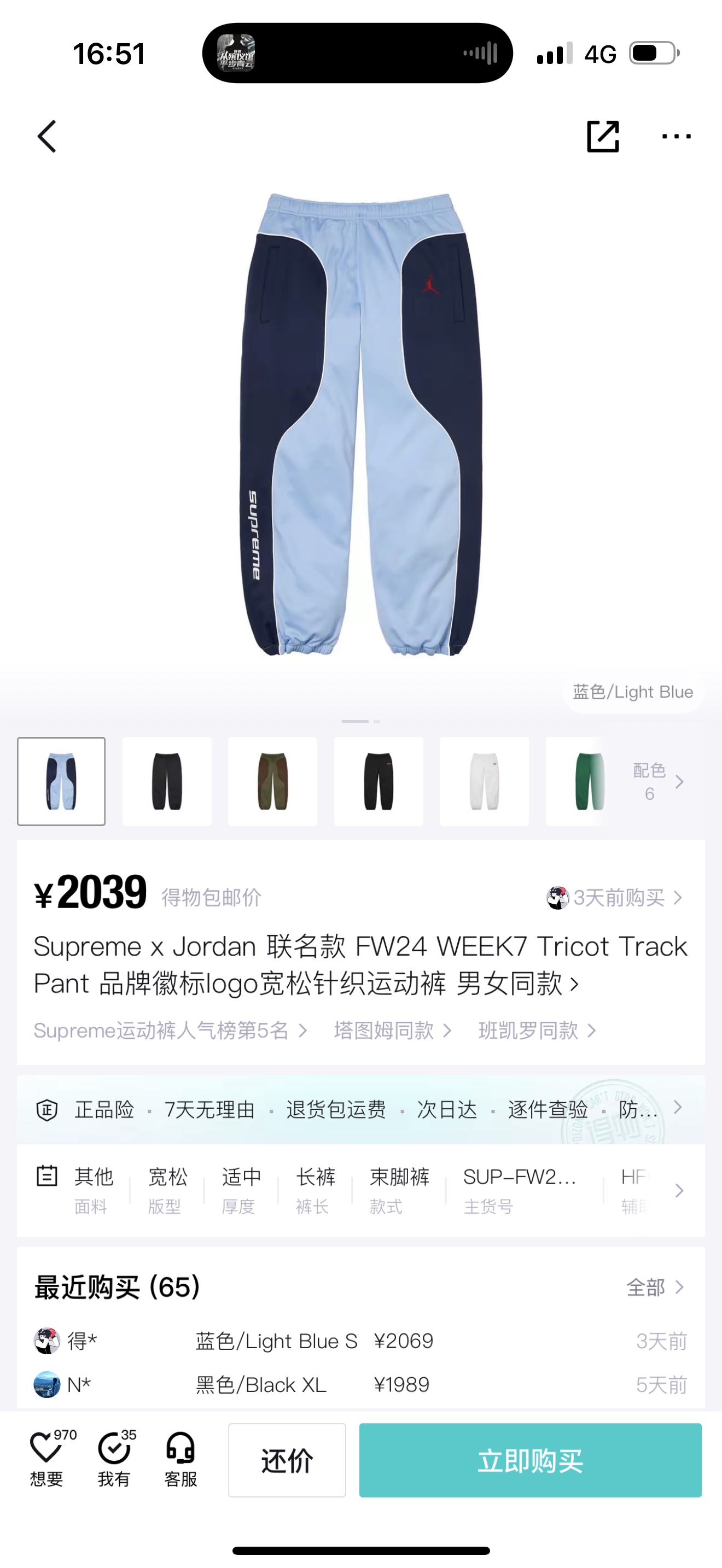Contact 客服 customer service
722x1568 pixels.
[181, 1459]
